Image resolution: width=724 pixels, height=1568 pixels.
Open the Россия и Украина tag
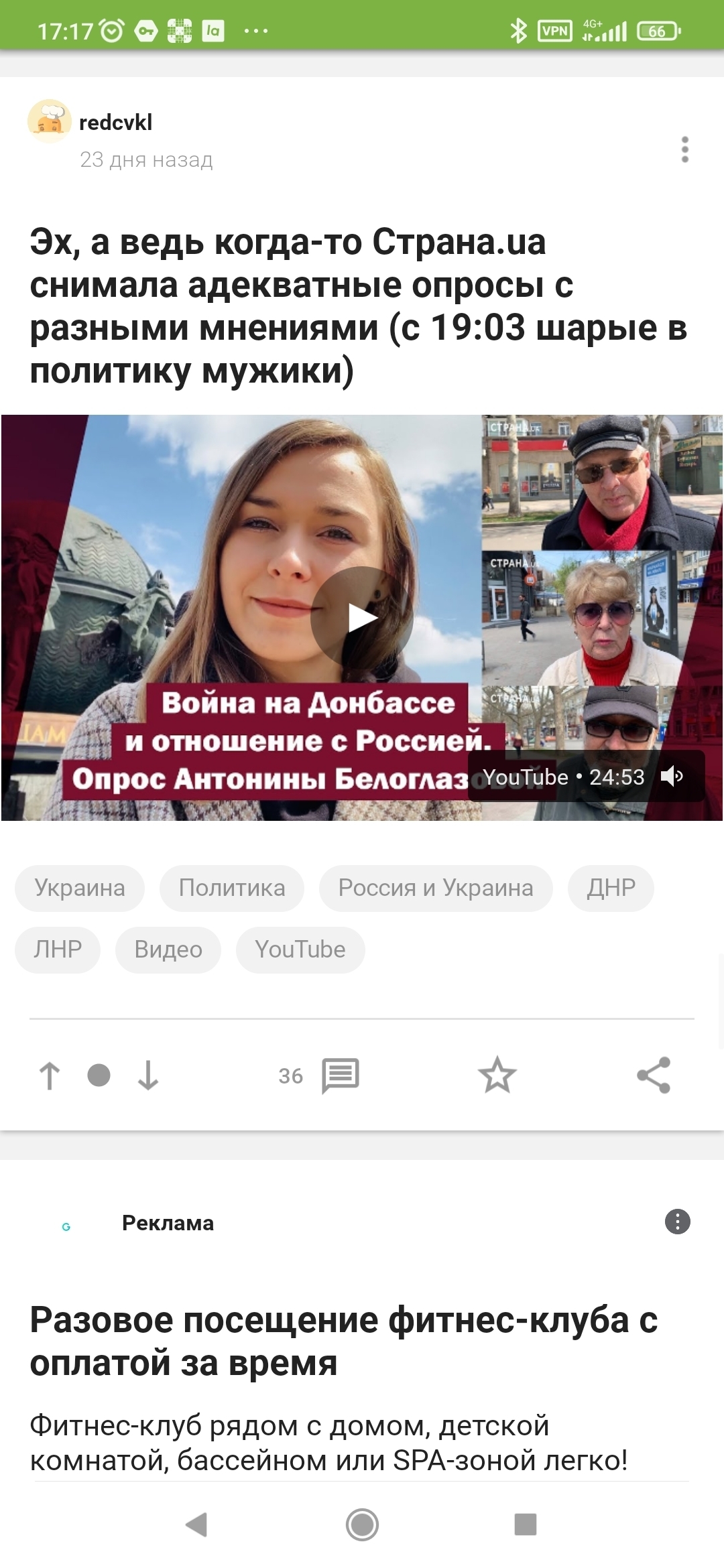point(436,888)
